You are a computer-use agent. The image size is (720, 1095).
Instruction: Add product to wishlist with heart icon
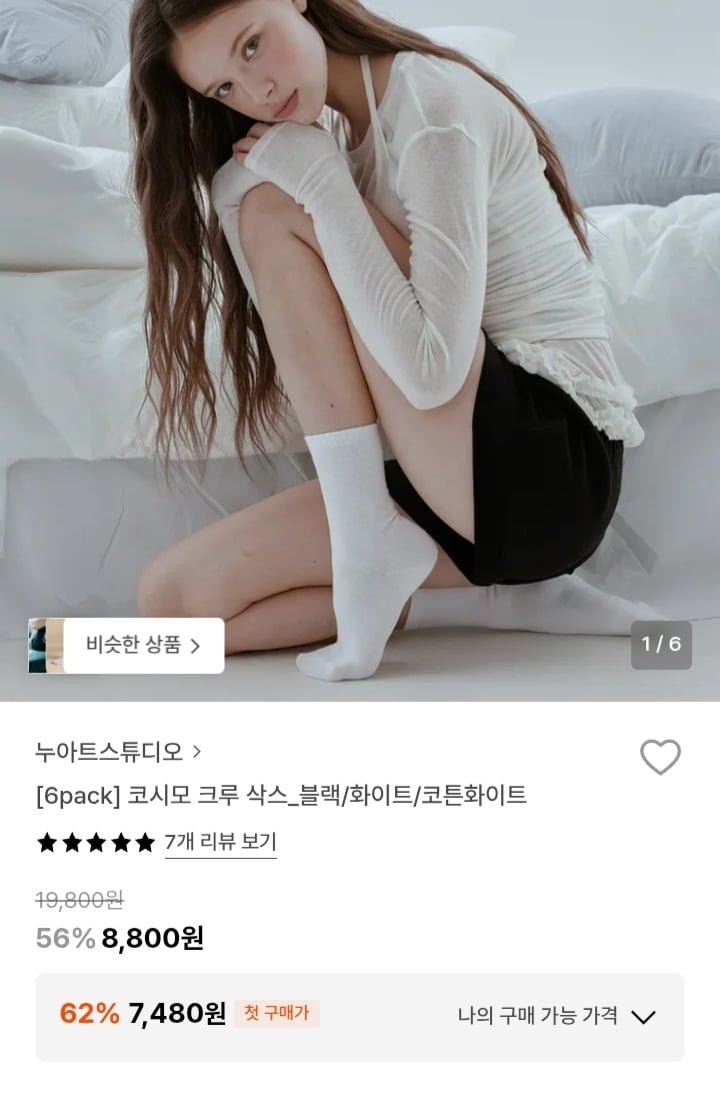660,757
